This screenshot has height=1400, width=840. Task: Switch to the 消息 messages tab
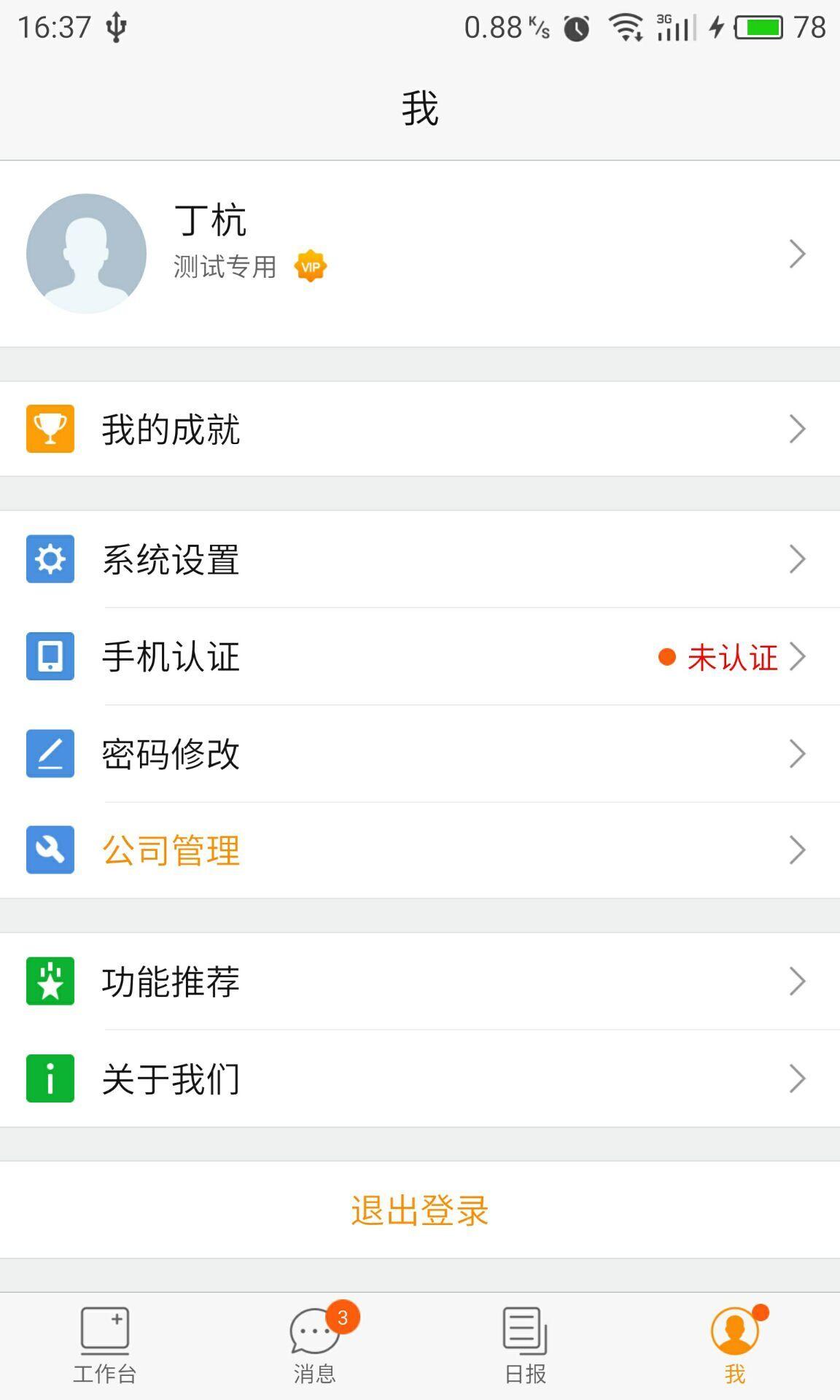click(315, 1346)
